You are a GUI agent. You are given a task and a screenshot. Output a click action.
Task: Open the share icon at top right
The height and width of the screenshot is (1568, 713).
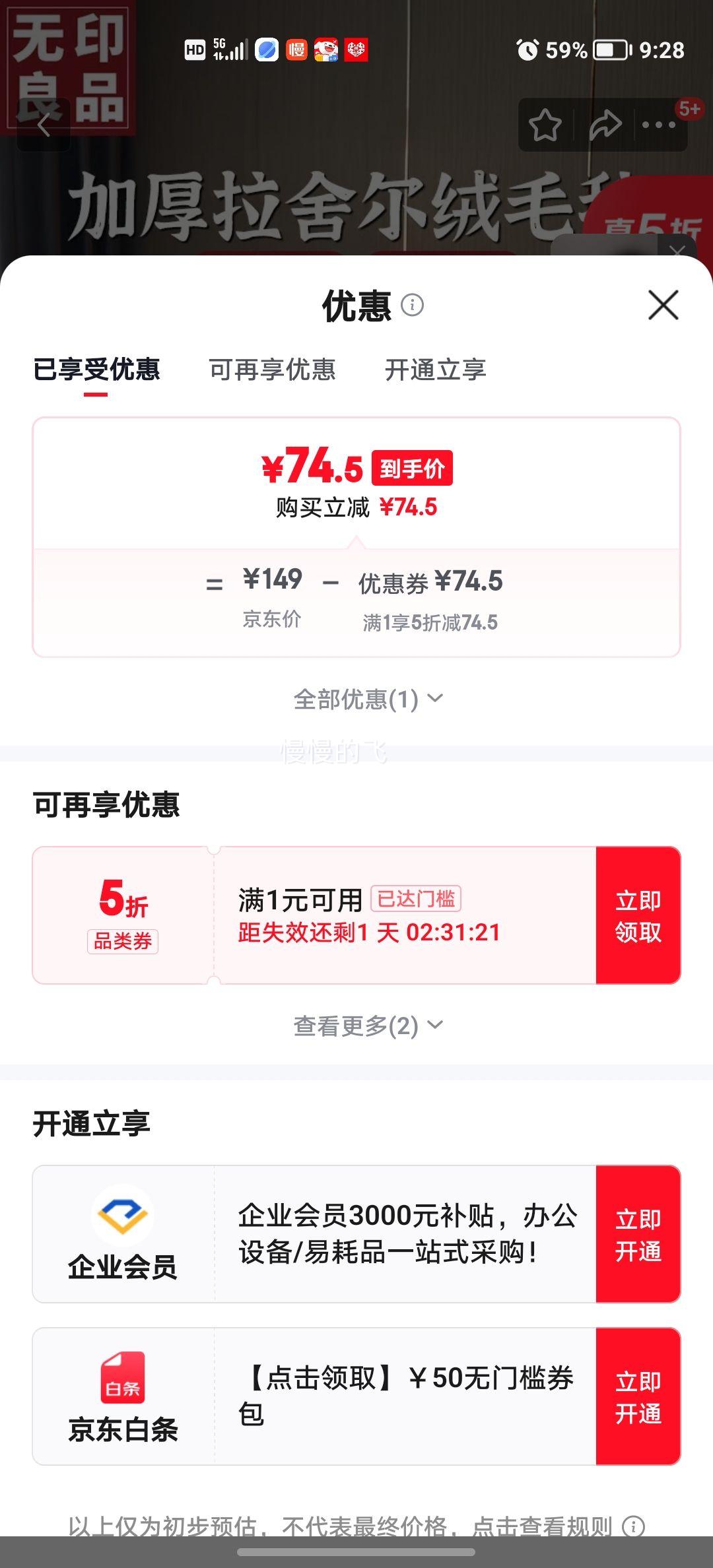(605, 123)
